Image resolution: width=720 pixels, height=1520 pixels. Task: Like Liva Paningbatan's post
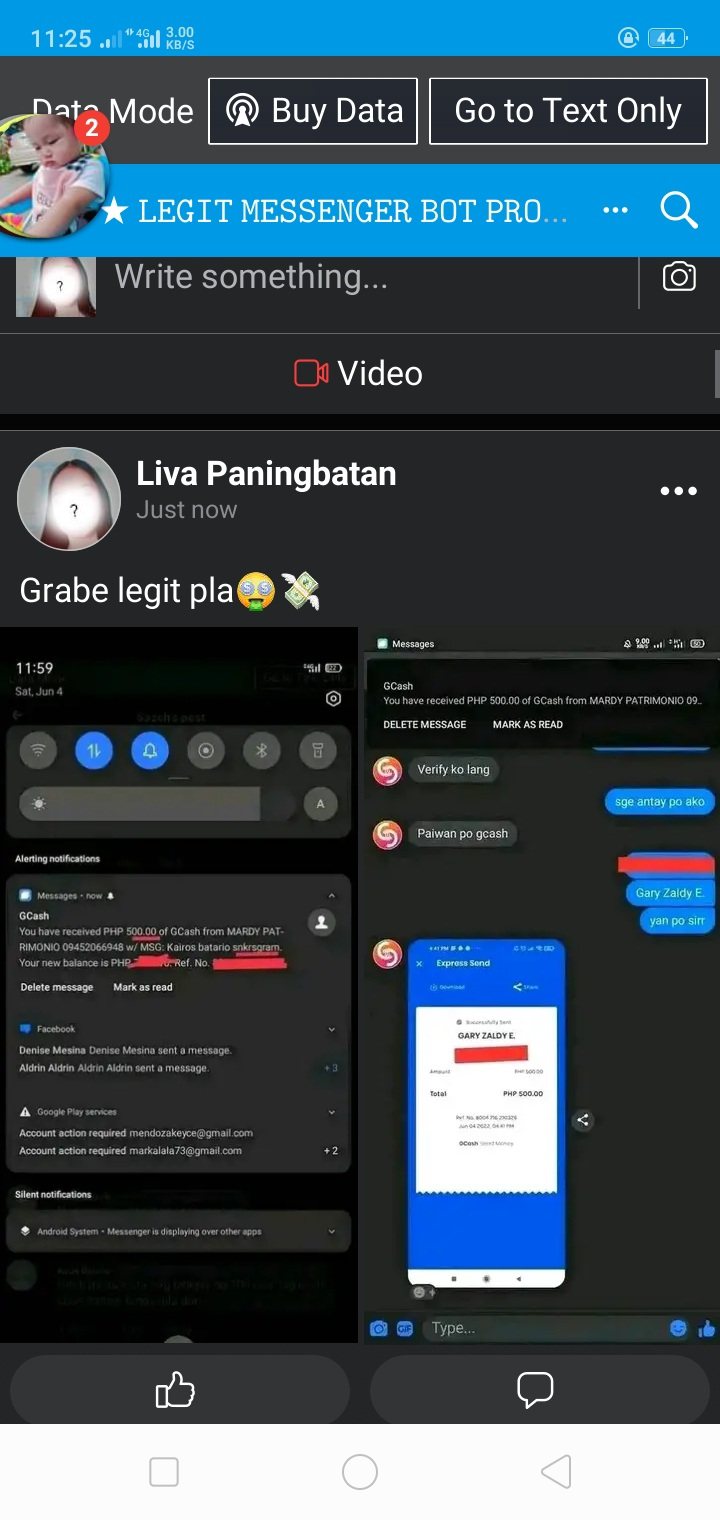[178, 1389]
